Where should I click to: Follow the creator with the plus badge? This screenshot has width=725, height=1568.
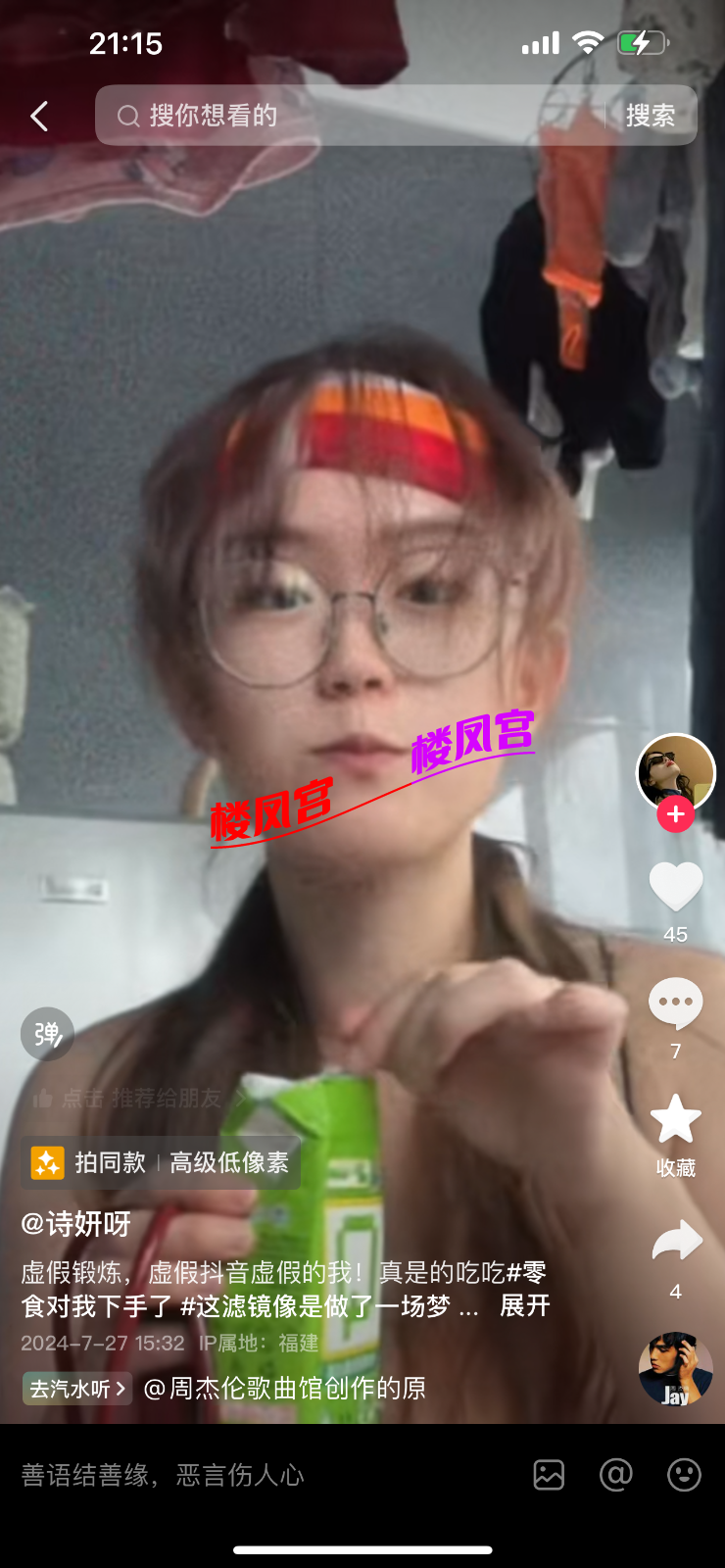coord(675,814)
